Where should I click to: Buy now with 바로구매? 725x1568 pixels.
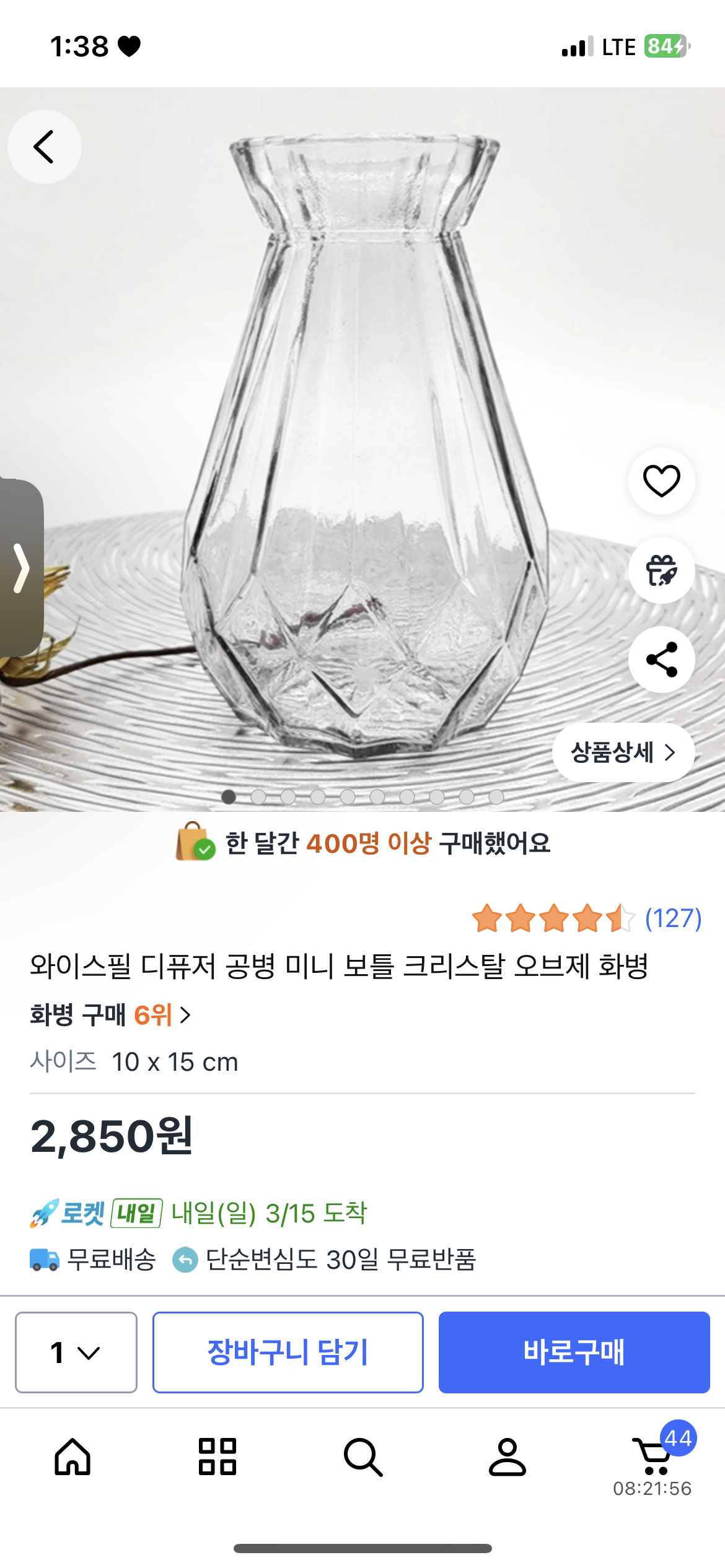(574, 1352)
